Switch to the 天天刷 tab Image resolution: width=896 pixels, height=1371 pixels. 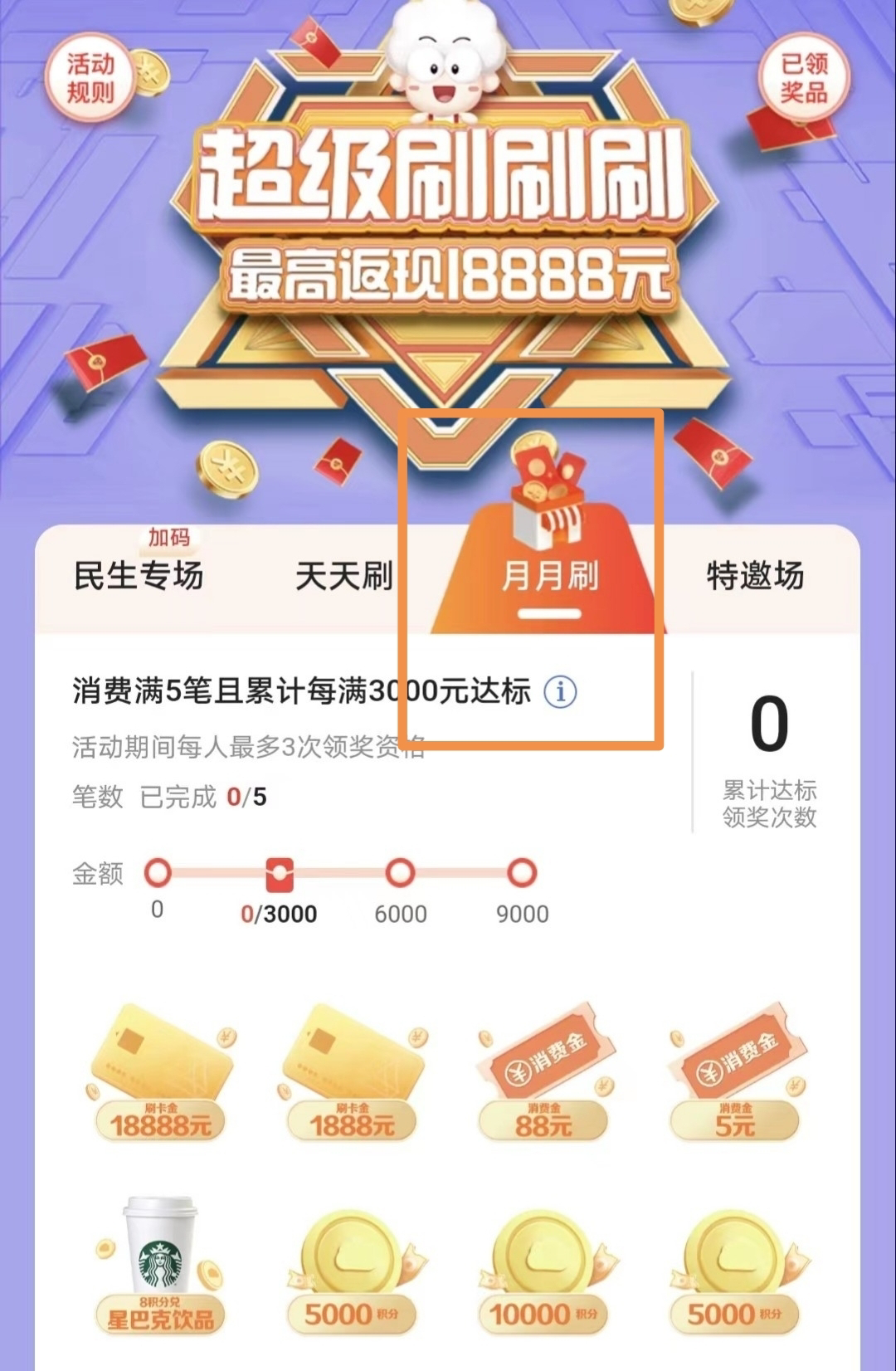tap(344, 575)
